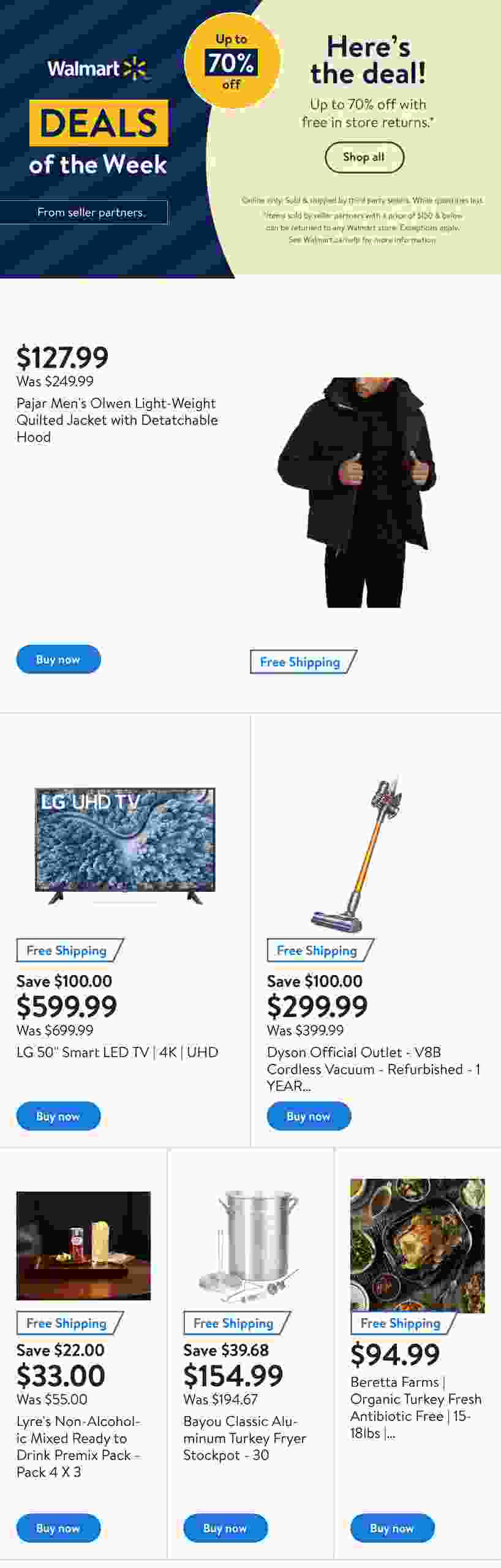Tap Buy now for Beretta Farms turkey
Viewport: 501px width, 1568px height.
[x=392, y=1528]
